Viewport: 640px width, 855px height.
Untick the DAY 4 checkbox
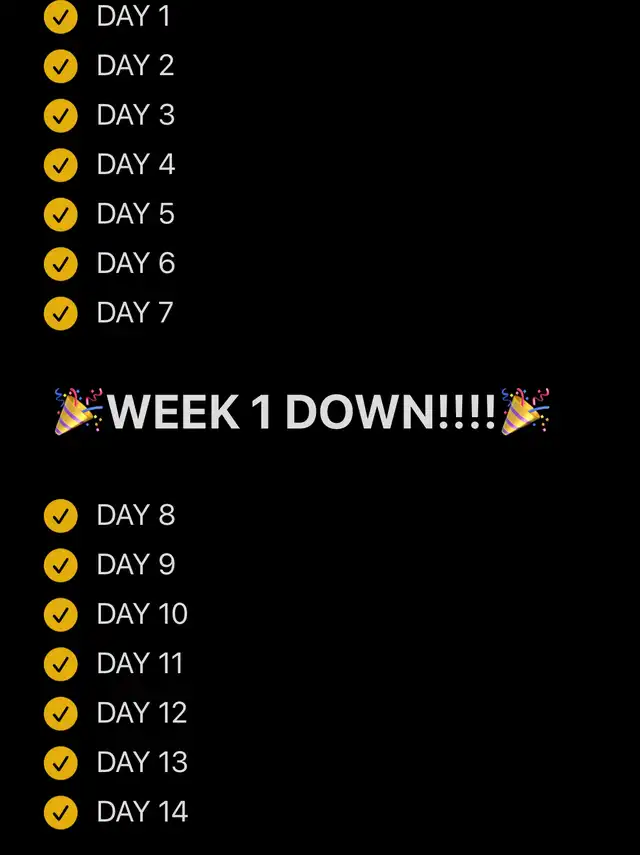tap(61, 165)
